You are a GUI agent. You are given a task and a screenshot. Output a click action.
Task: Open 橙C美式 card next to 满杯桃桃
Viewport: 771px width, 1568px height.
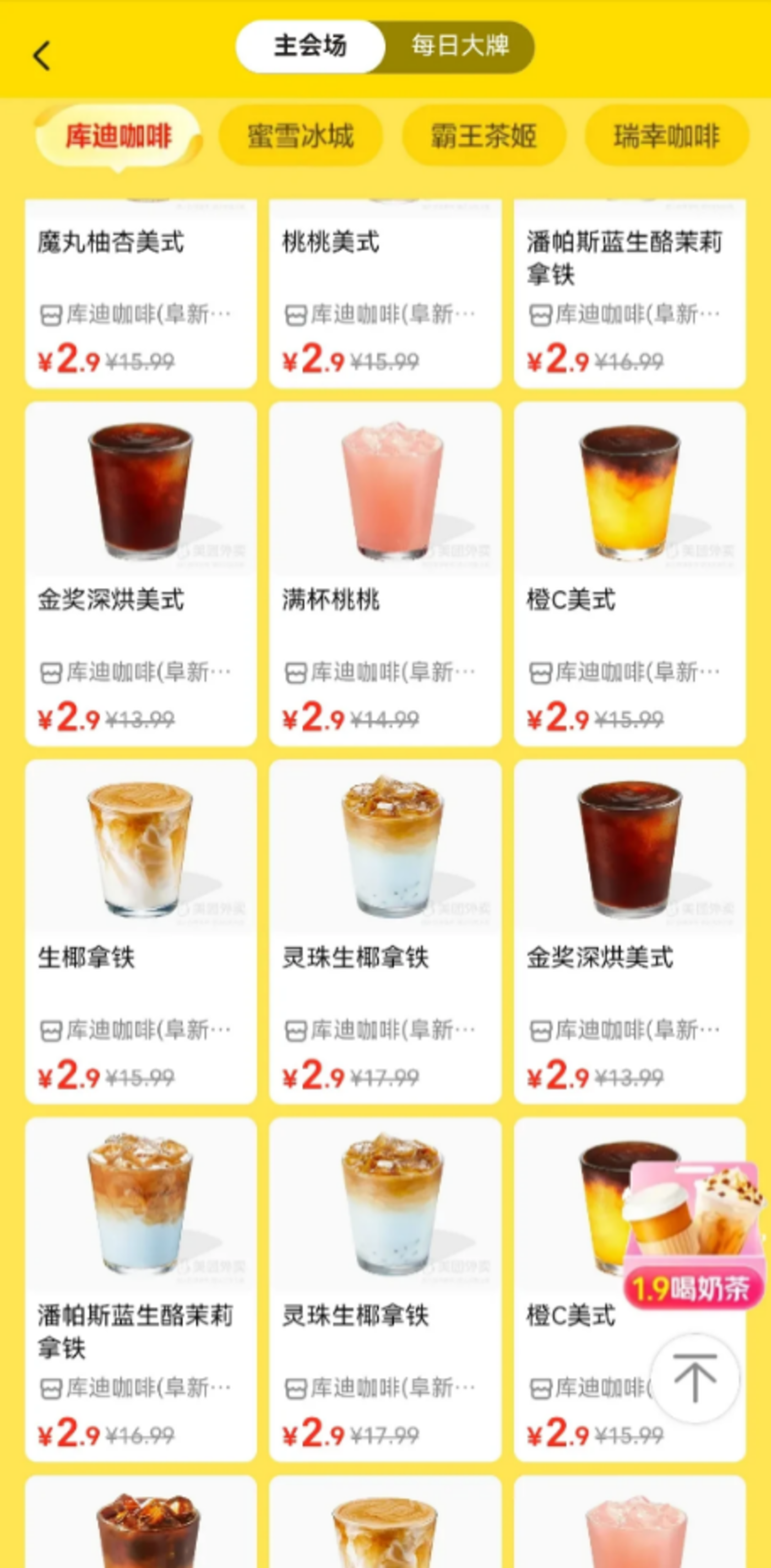pos(630,572)
